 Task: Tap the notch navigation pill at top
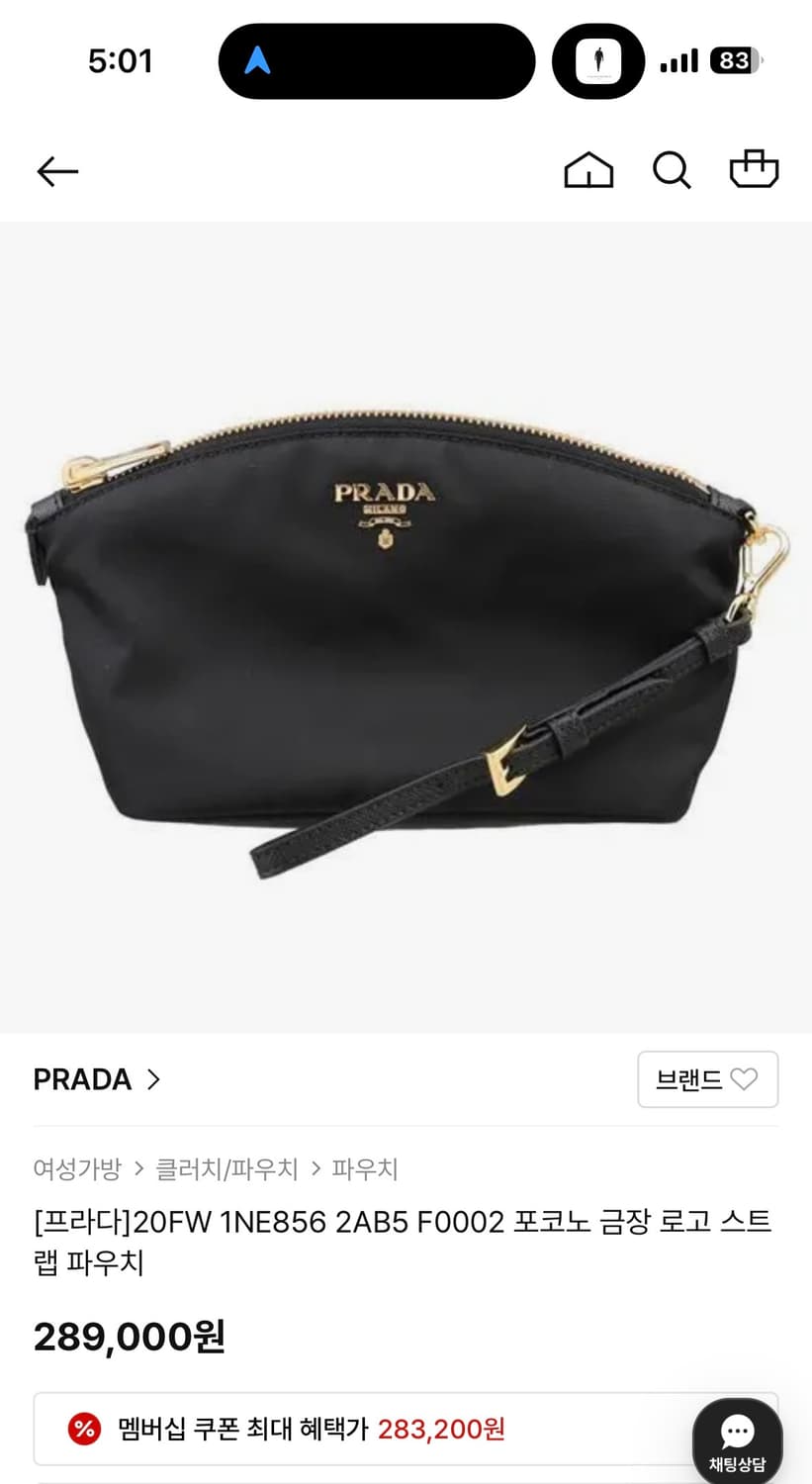point(376,60)
